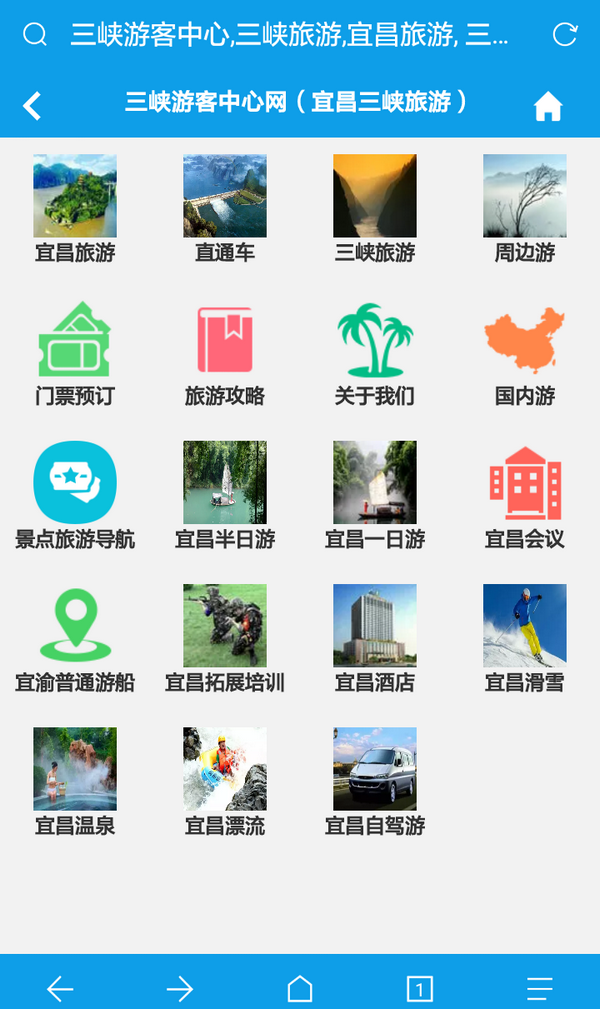Browse 国内游 tours
Image resolution: width=600 pixels, height=1009 pixels.
tap(525, 352)
